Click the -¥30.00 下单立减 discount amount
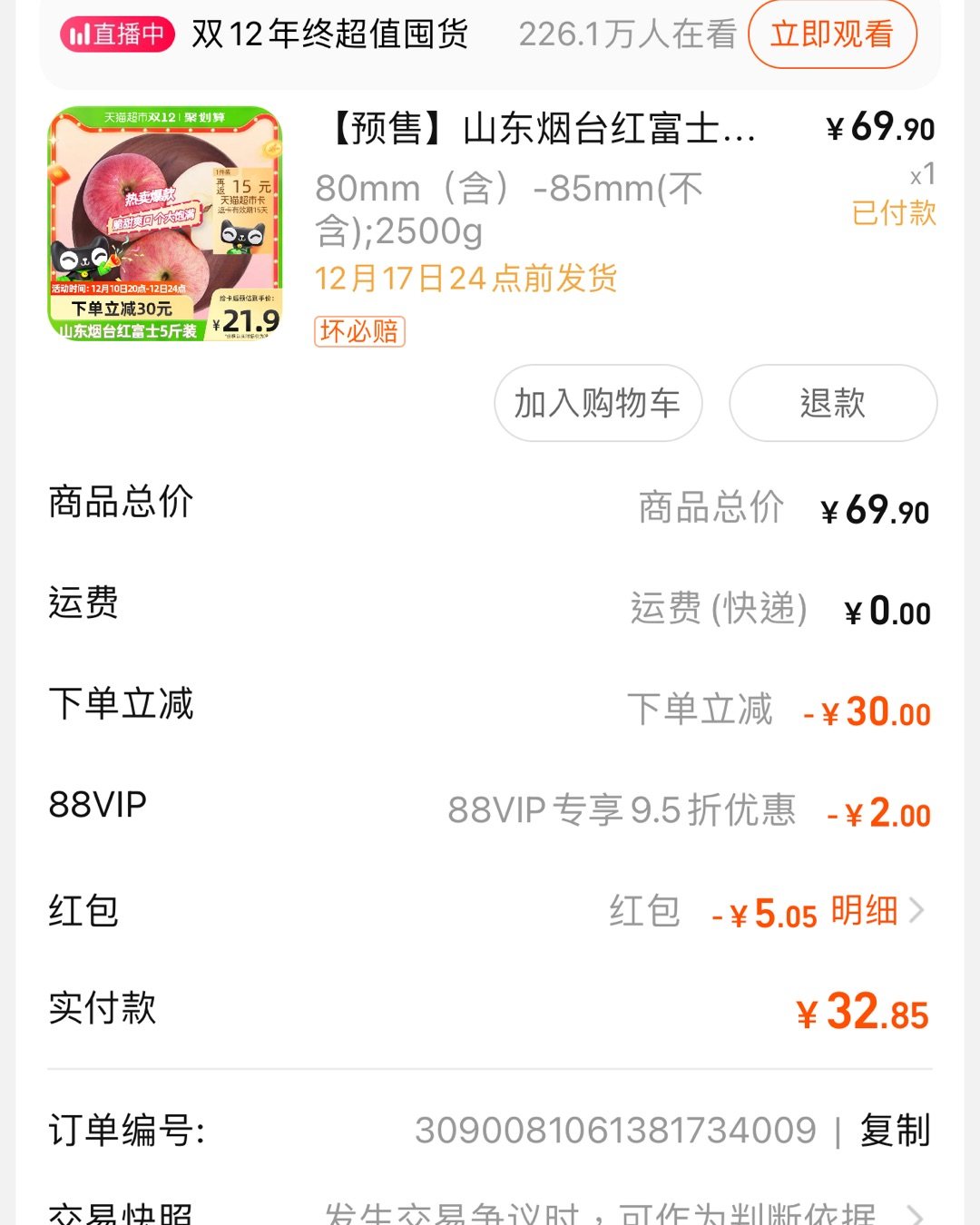The height and width of the screenshot is (1225, 980). (x=871, y=712)
